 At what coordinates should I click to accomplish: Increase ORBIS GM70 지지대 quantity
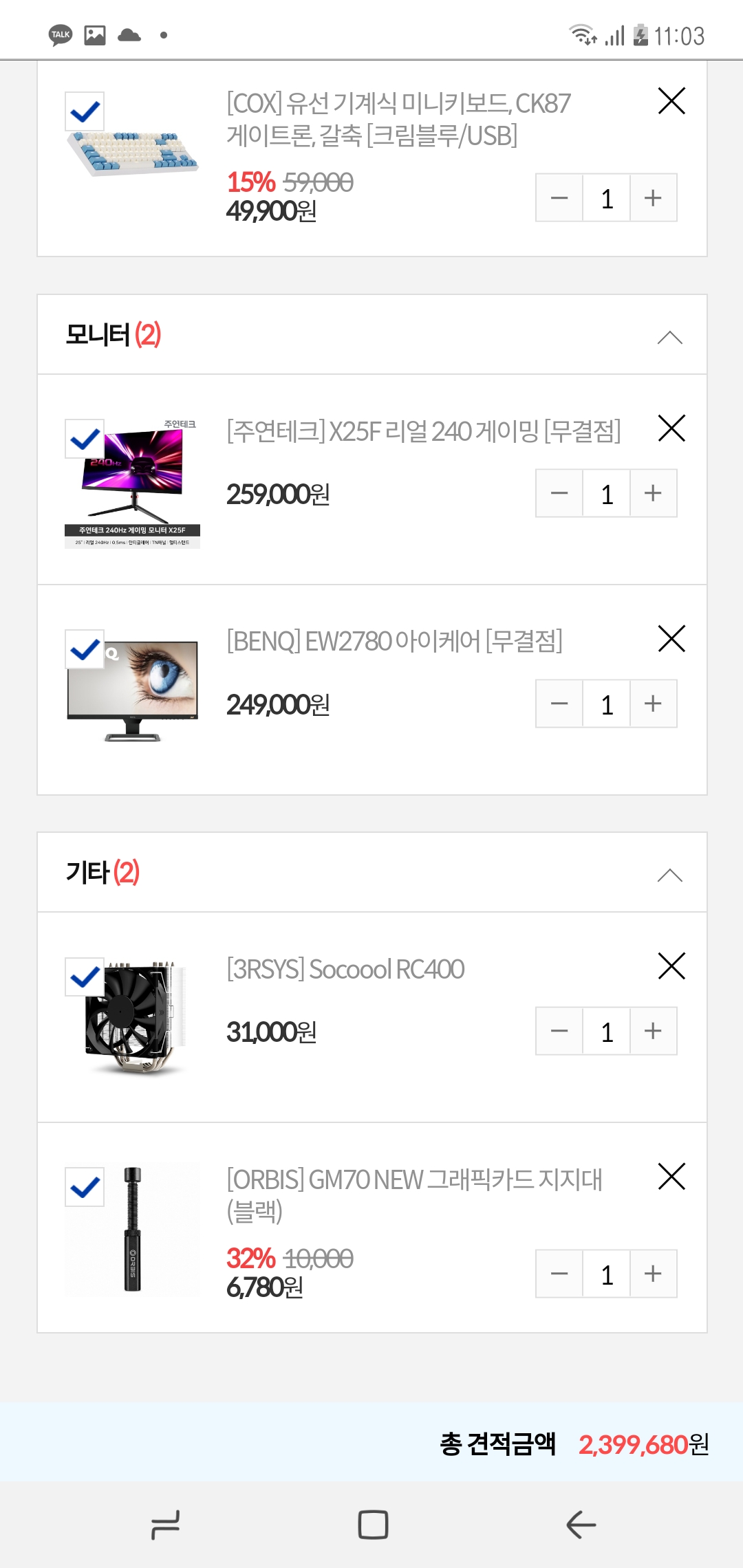[653, 1274]
